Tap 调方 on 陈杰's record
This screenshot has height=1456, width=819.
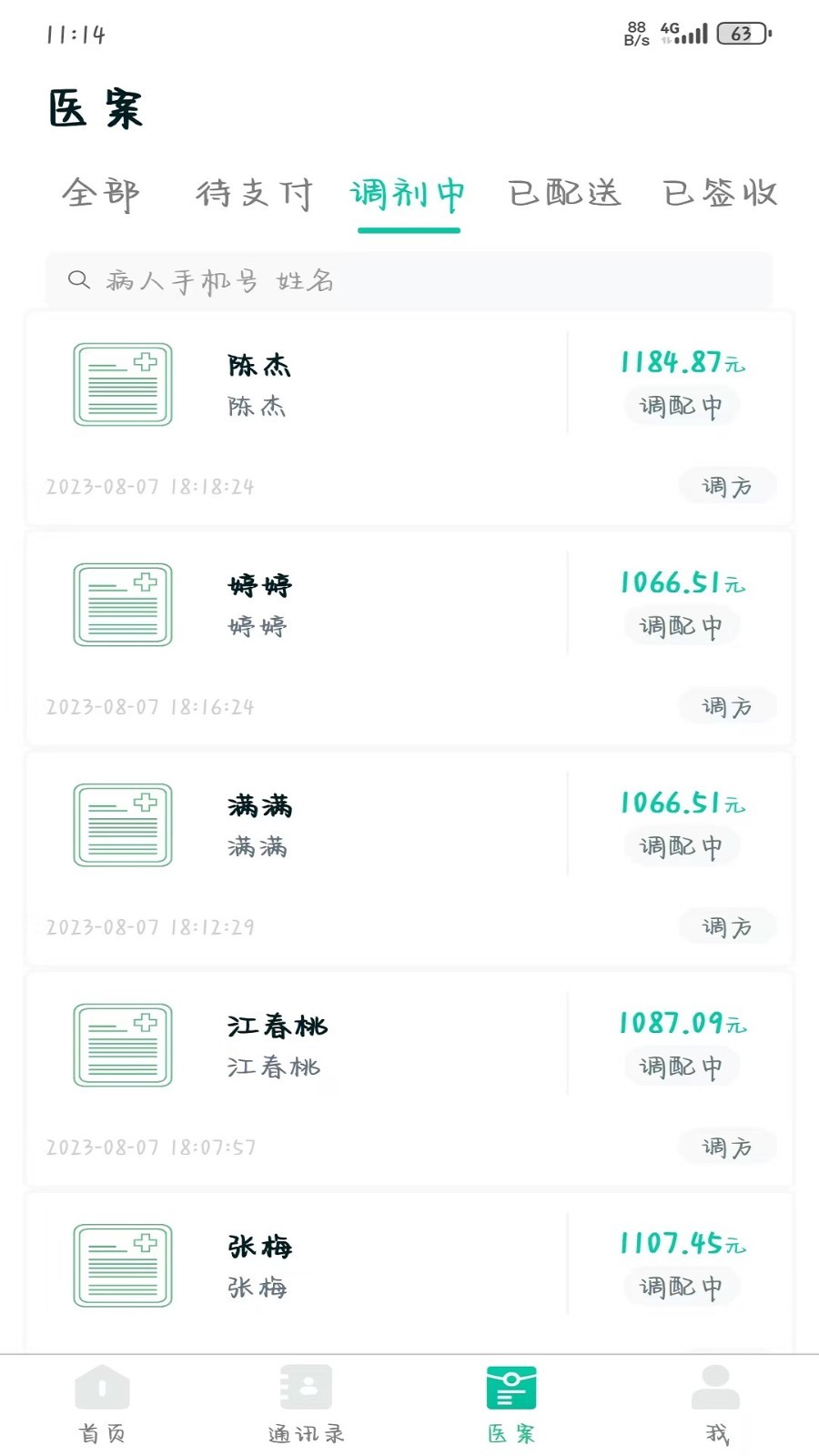pyautogui.click(x=727, y=487)
